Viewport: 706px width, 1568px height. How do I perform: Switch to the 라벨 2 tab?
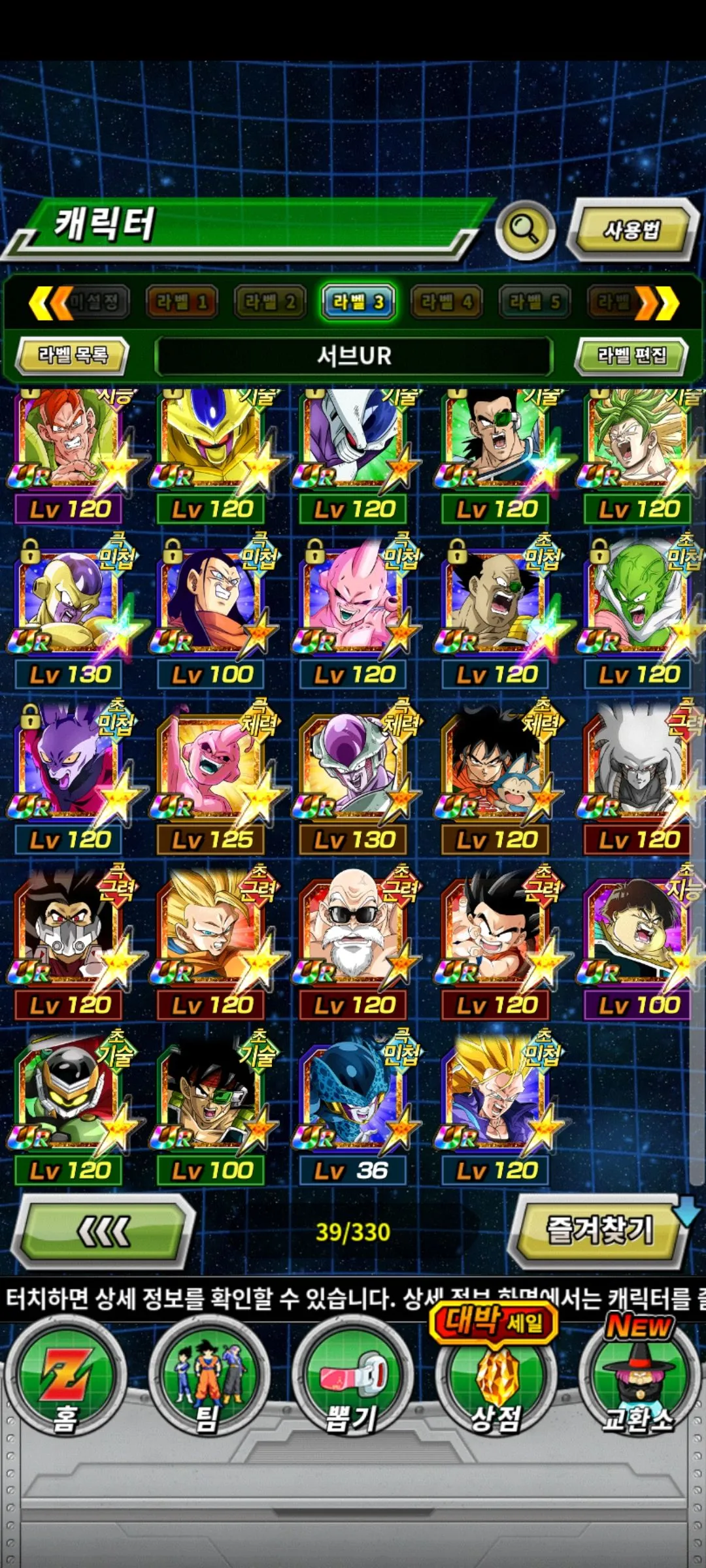point(269,302)
